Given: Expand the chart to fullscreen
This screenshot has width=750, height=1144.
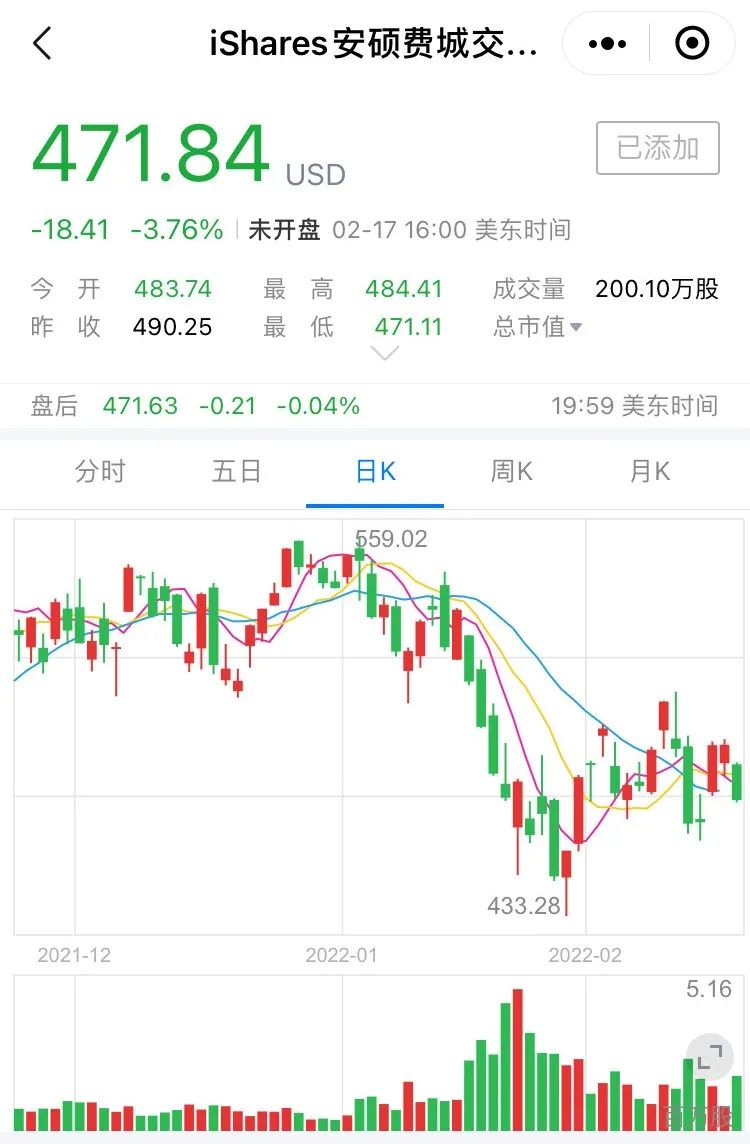Looking at the screenshot, I should click(x=709, y=1056).
